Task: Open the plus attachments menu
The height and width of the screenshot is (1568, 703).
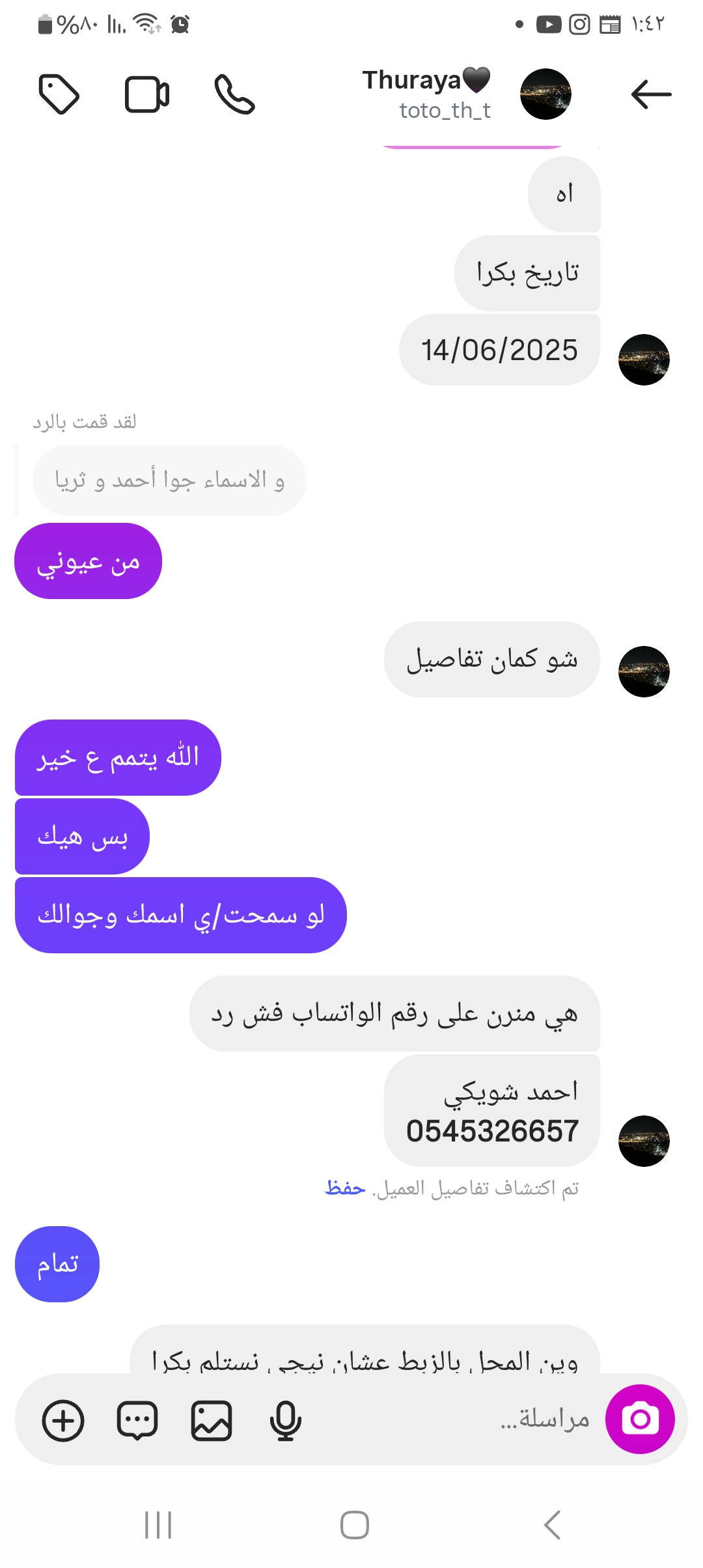Action: 63,1420
